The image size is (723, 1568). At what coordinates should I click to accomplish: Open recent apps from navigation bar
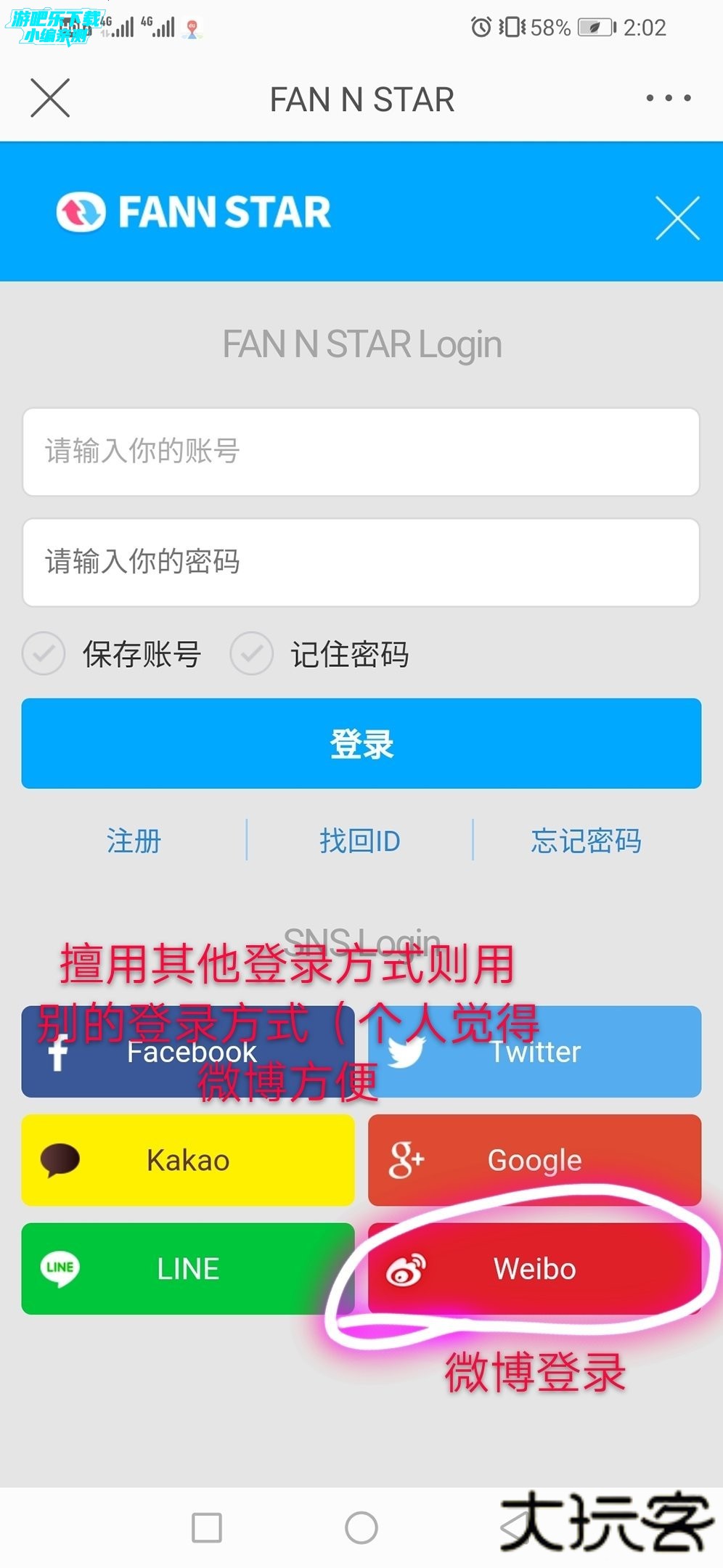(207, 1527)
